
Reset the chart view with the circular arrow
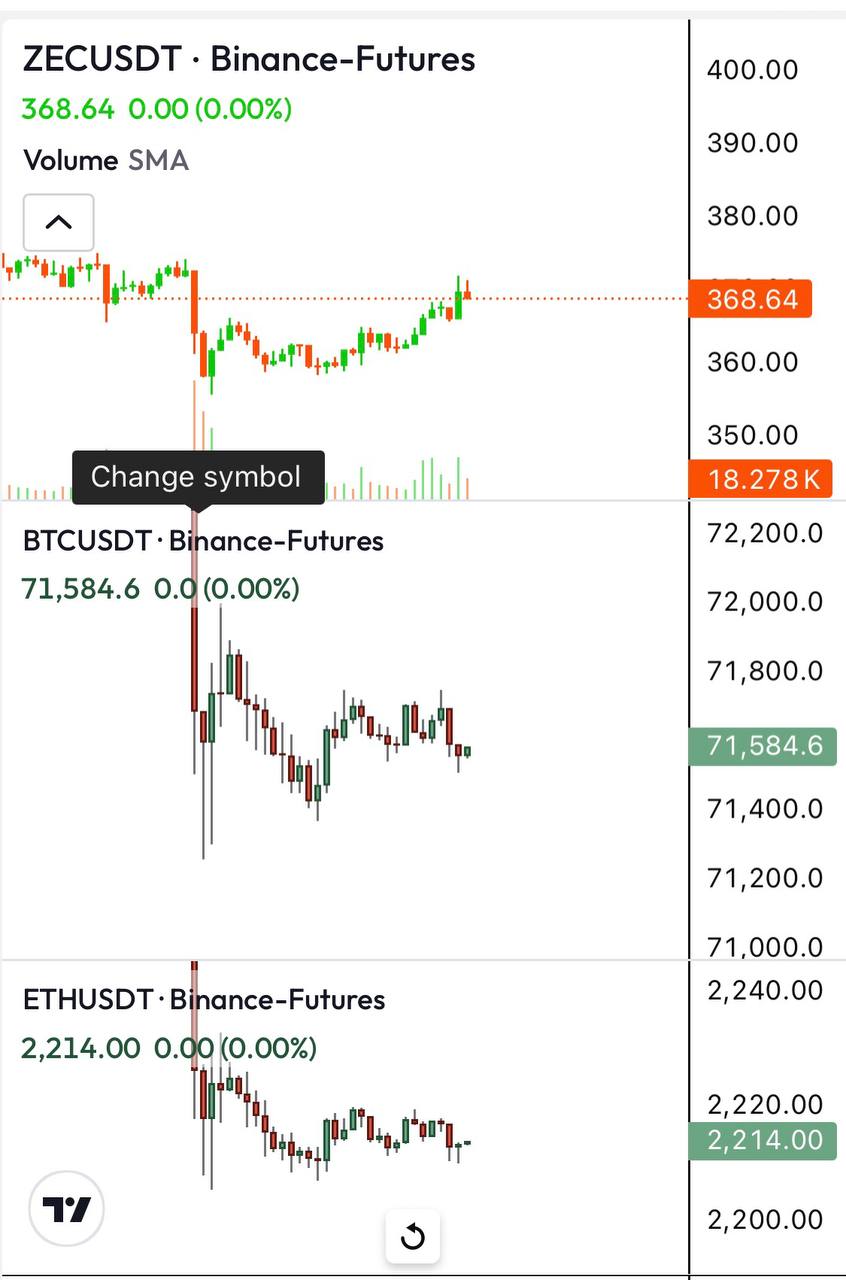click(412, 1238)
